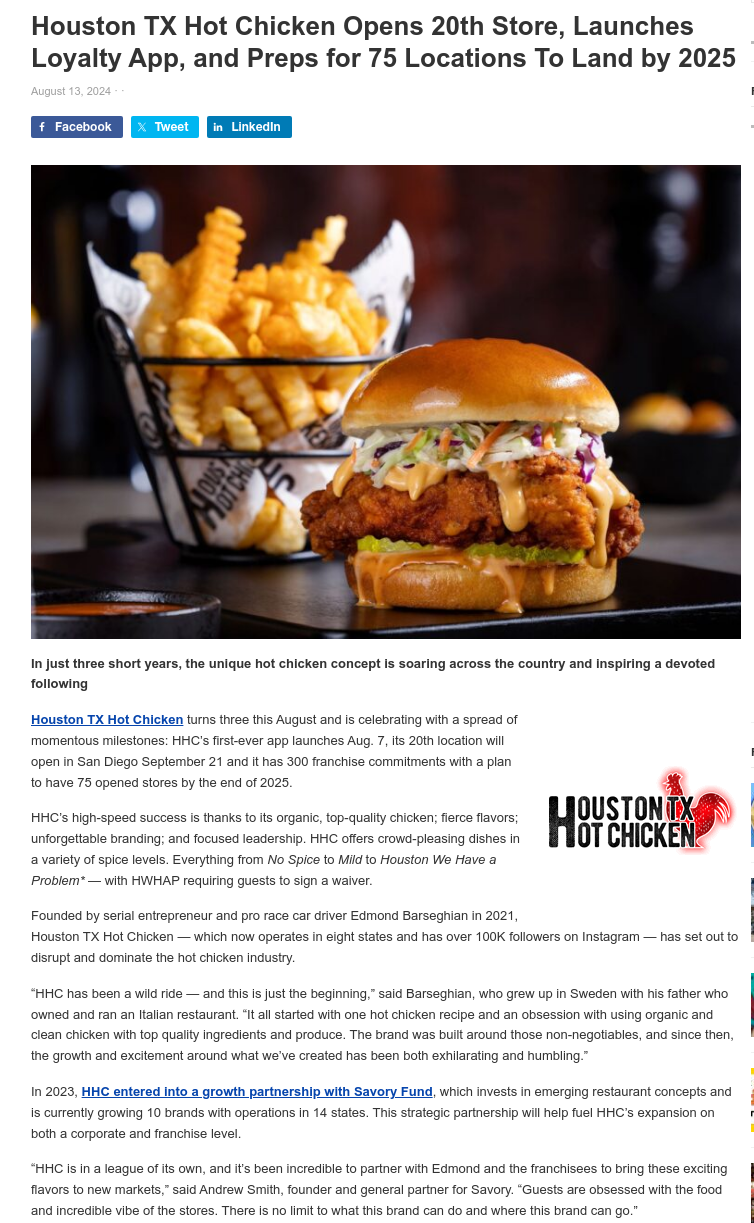
Task: Open the Savory Fund growth partnership link
Action: pyautogui.click(x=257, y=1092)
